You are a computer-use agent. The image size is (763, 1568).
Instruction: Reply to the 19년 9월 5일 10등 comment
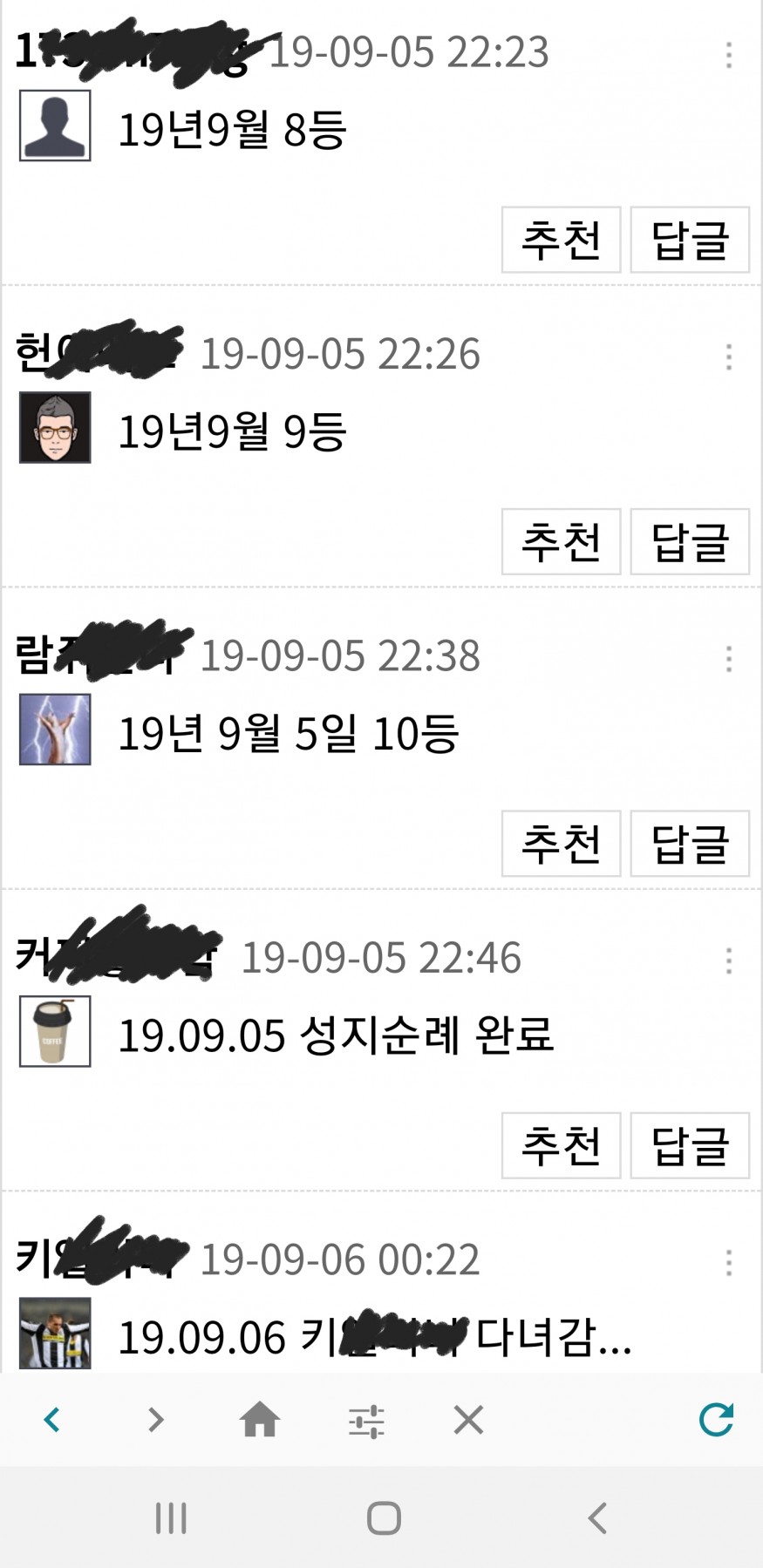[689, 844]
